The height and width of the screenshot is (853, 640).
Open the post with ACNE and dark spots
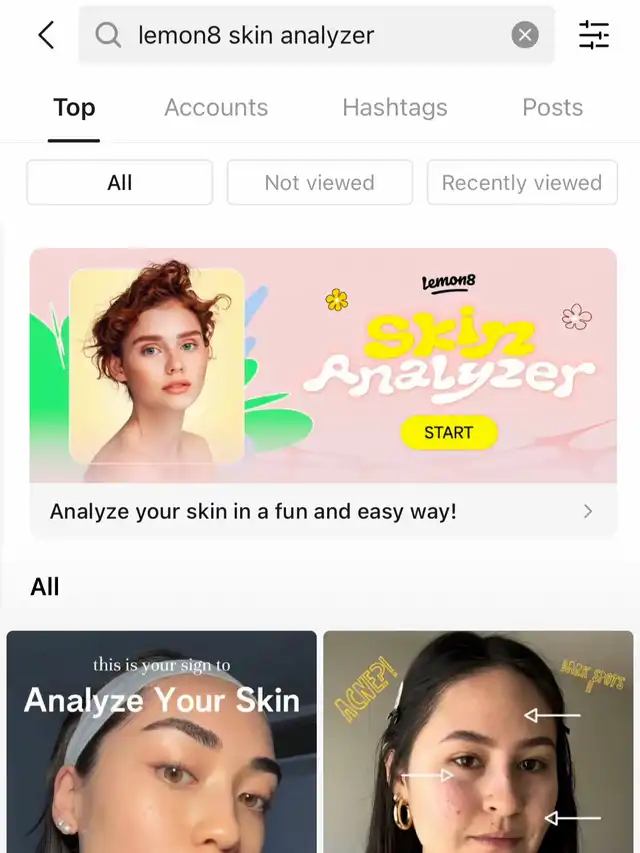tap(478, 742)
